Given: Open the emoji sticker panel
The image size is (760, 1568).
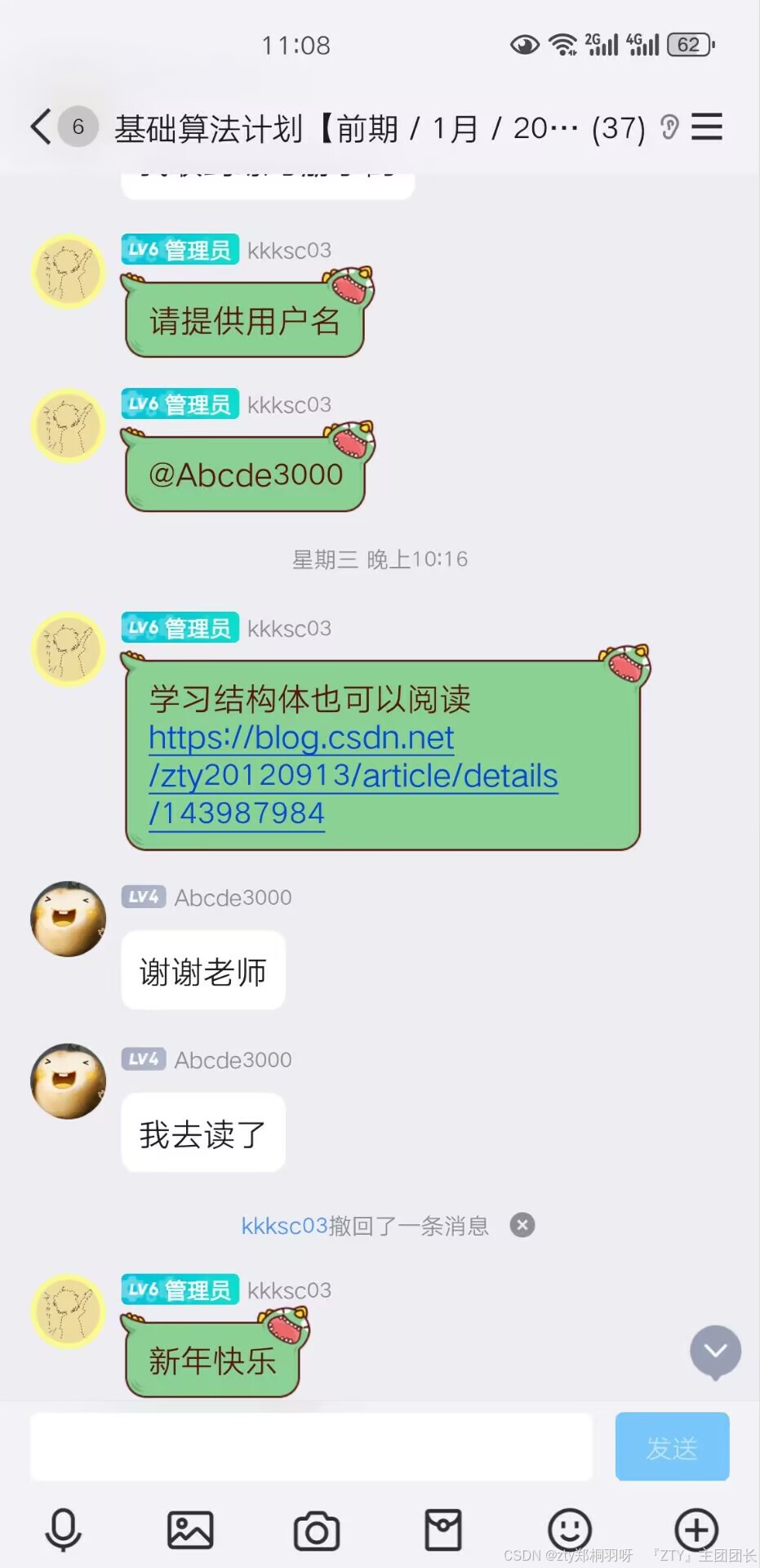Looking at the screenshot, I should tap(570, 1529).
